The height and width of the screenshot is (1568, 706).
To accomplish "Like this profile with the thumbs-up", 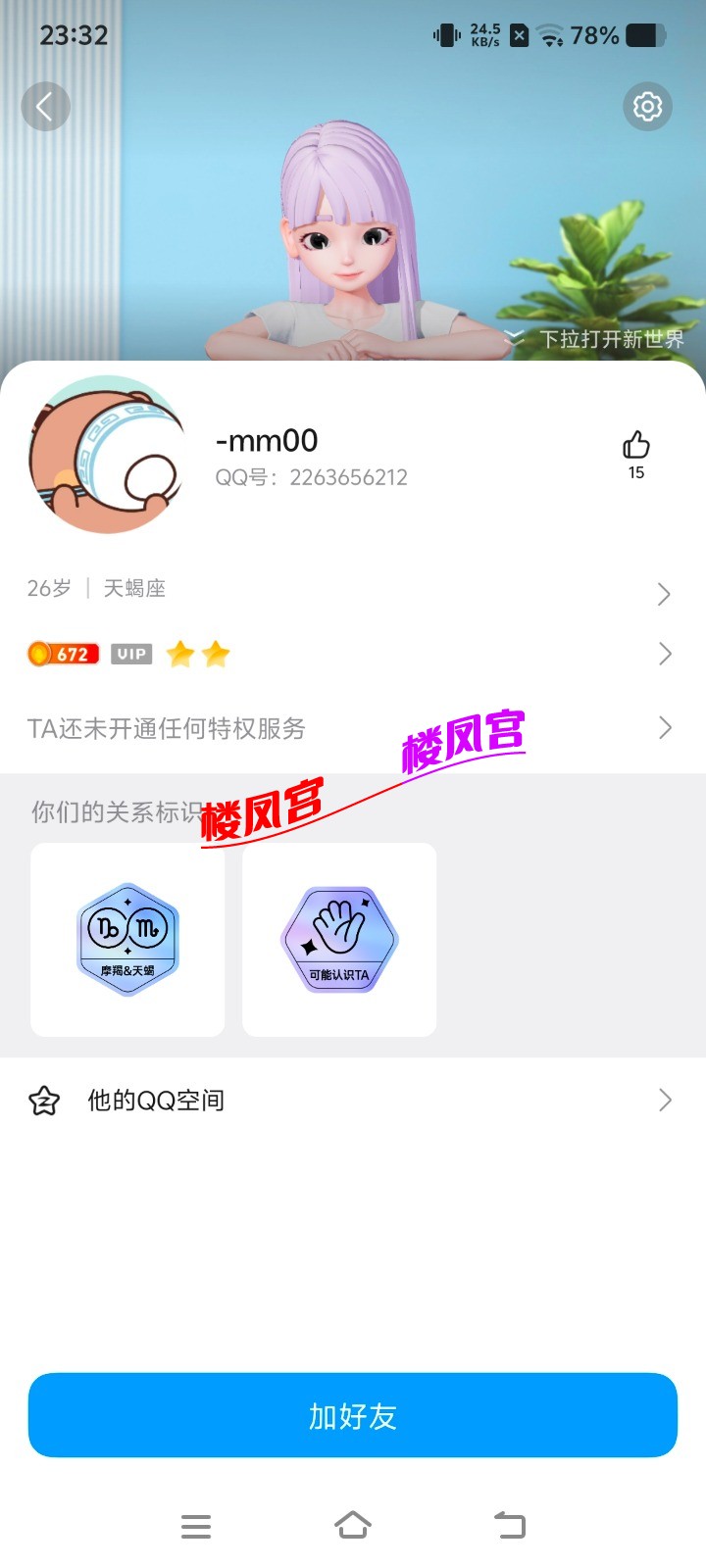I will point(636,448).
